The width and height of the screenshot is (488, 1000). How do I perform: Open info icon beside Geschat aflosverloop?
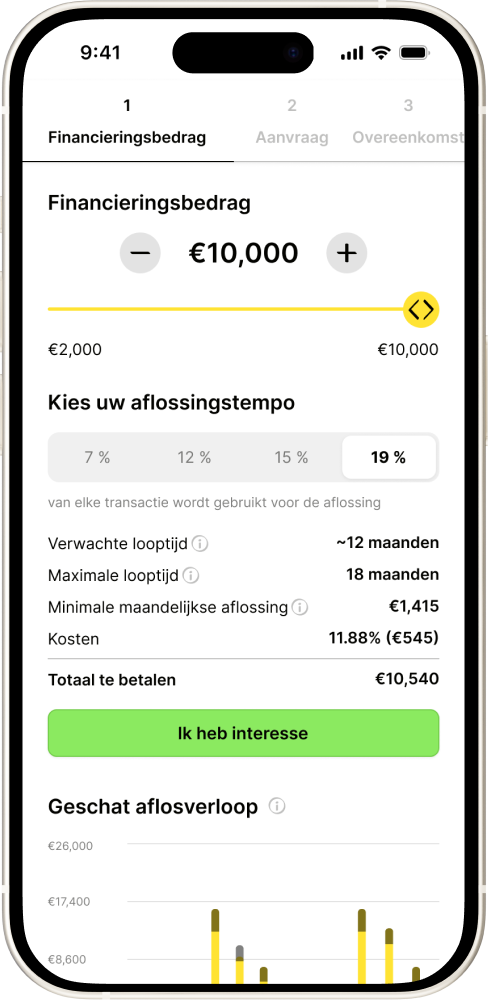pos(277,806)
